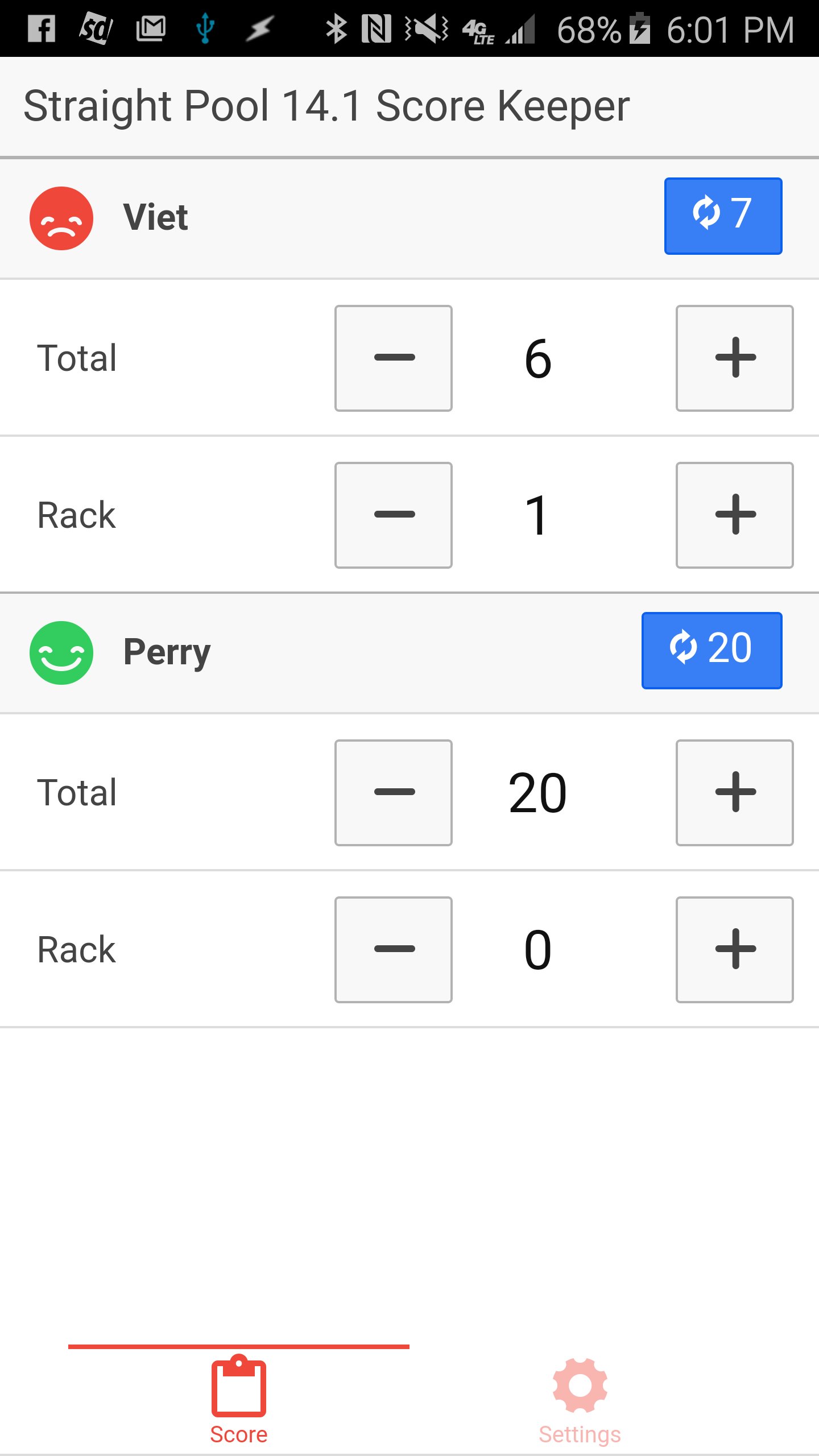
Task: Increase Viet's Total score with the plus button
Action: pyautogui.click(x=734, y=358)
